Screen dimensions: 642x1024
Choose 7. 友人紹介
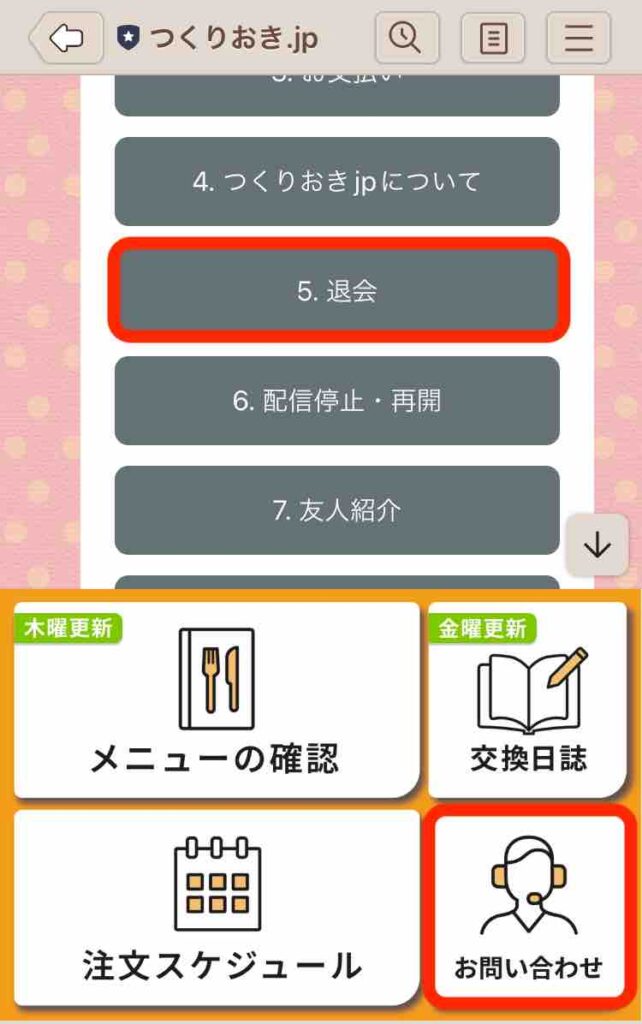click(x=337, y=510)
